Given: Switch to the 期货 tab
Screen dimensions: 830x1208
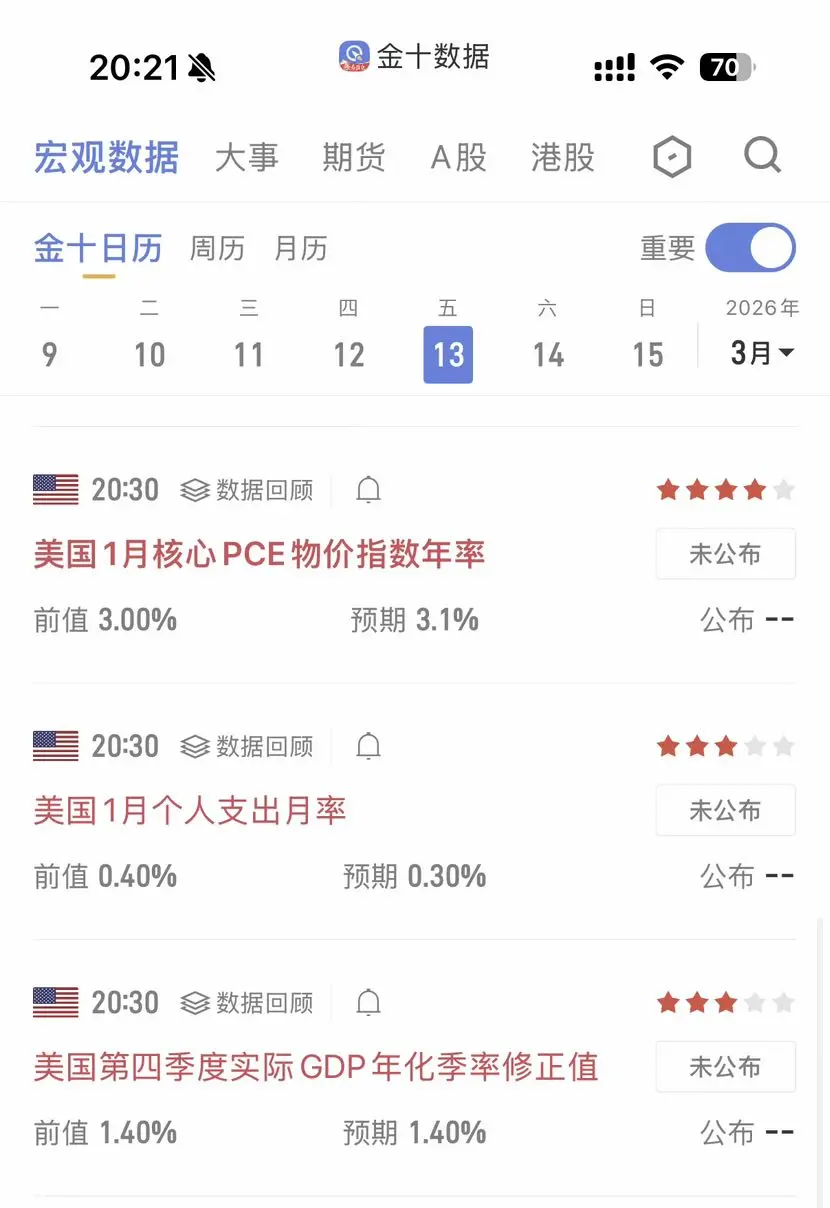Looking at the screenshot, I should [353, 158].
